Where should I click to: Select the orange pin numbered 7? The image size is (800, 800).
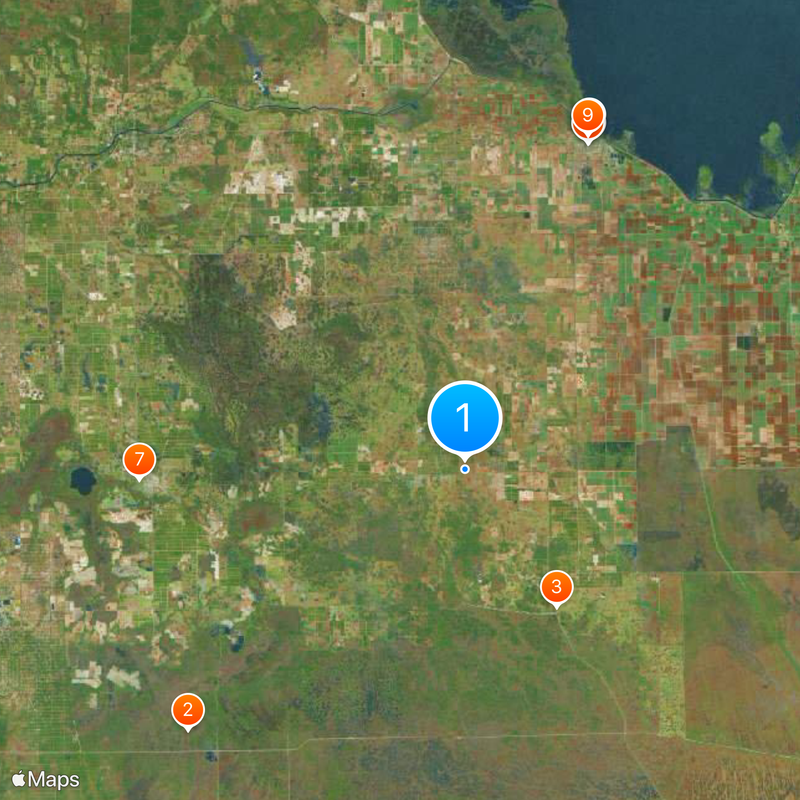point(139,461)
